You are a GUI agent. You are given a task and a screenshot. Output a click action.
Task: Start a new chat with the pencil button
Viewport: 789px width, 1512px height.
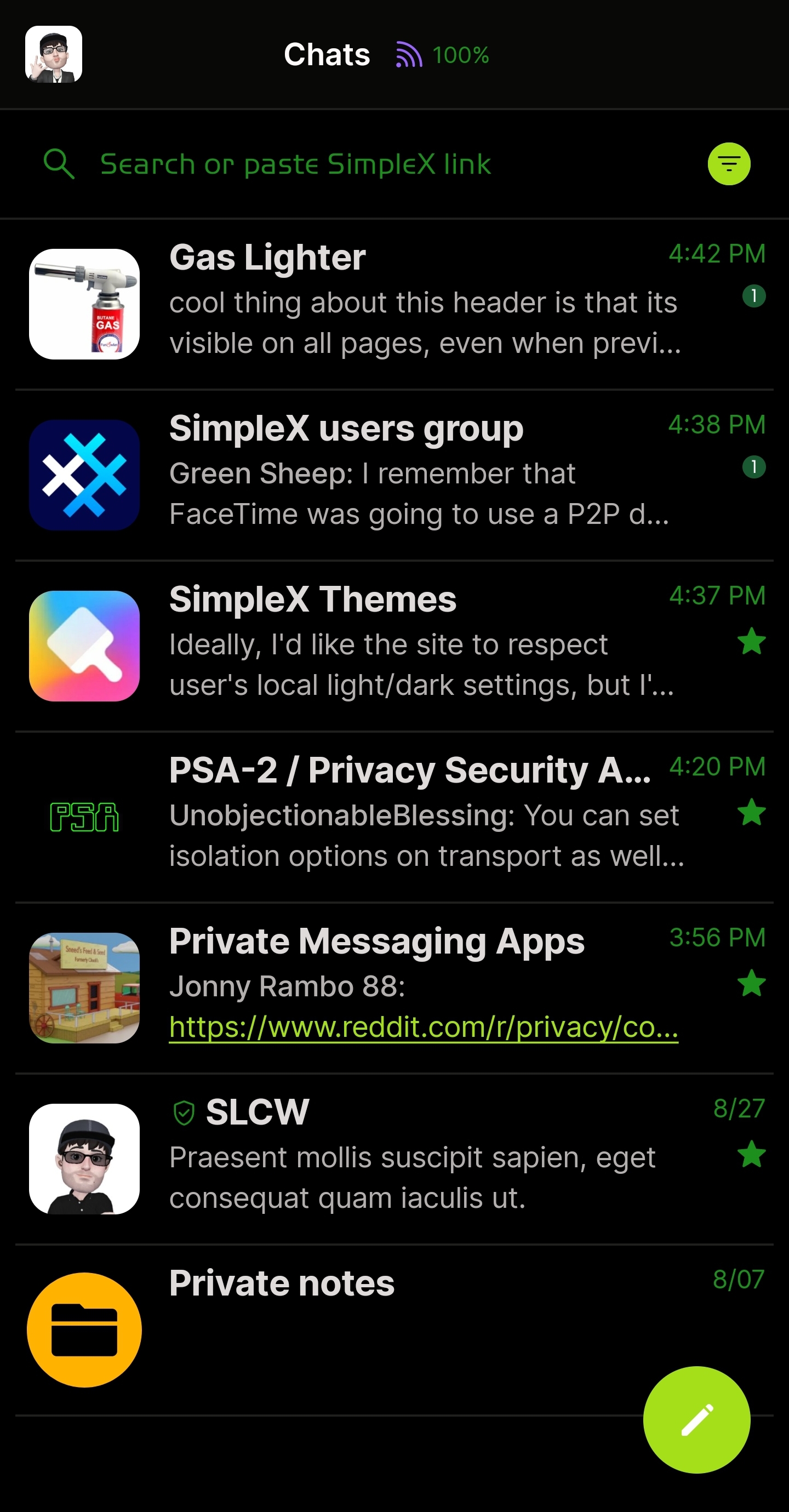[696, 1419]
